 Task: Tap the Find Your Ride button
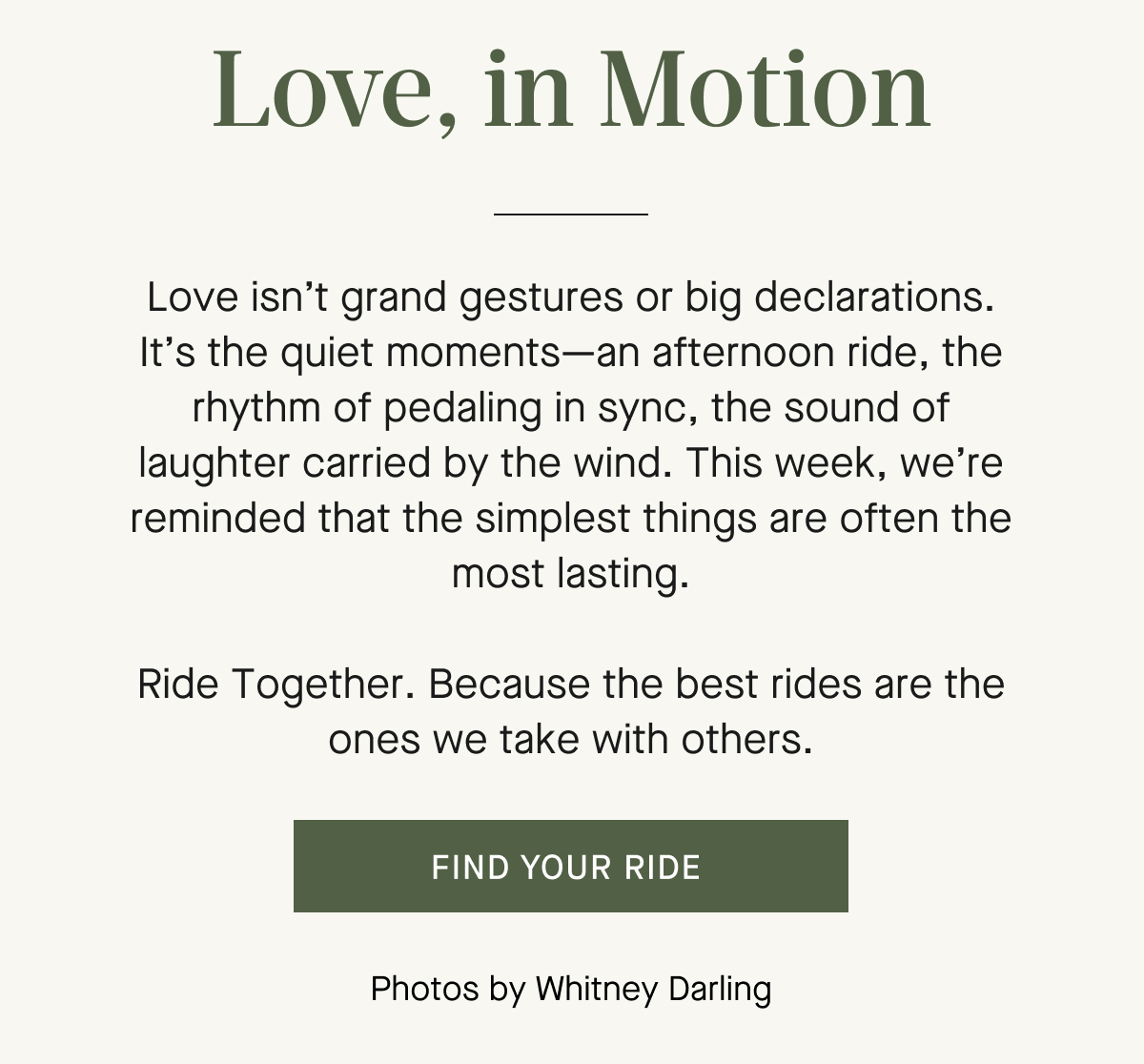(x=570, y=866)
